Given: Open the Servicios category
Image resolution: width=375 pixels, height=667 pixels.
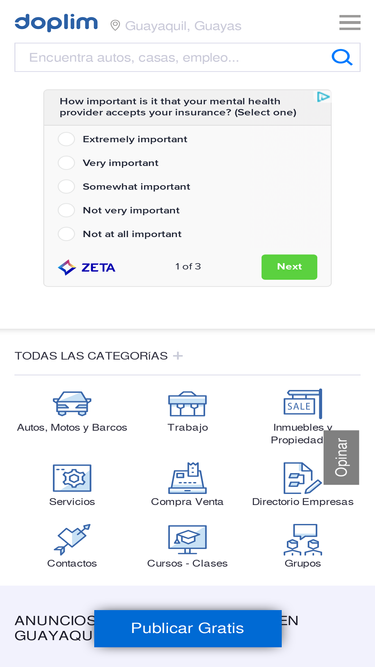Looking at the screenshot, I should [72, 485].
